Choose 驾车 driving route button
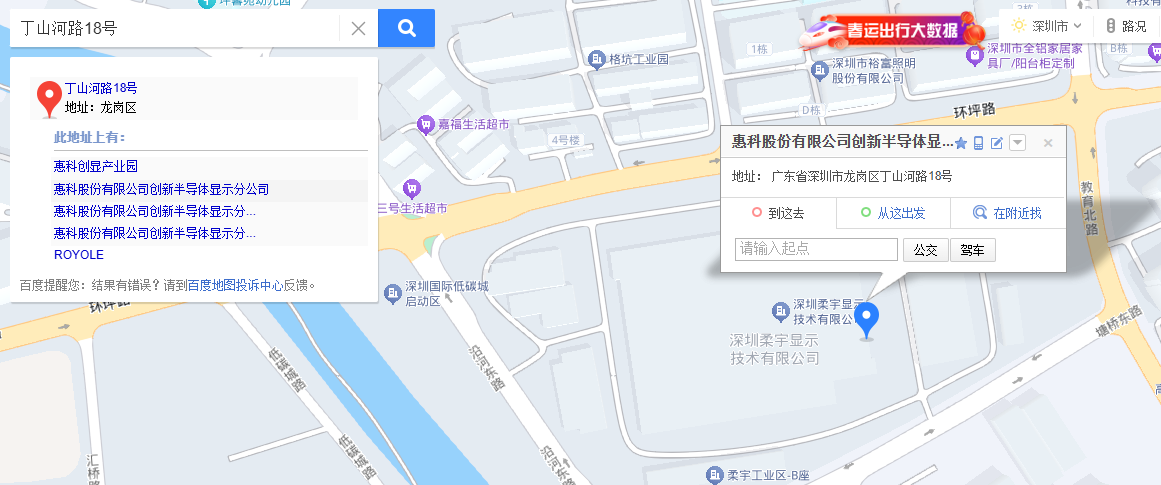The image size is (1161, 485). [x=972, y=250]
